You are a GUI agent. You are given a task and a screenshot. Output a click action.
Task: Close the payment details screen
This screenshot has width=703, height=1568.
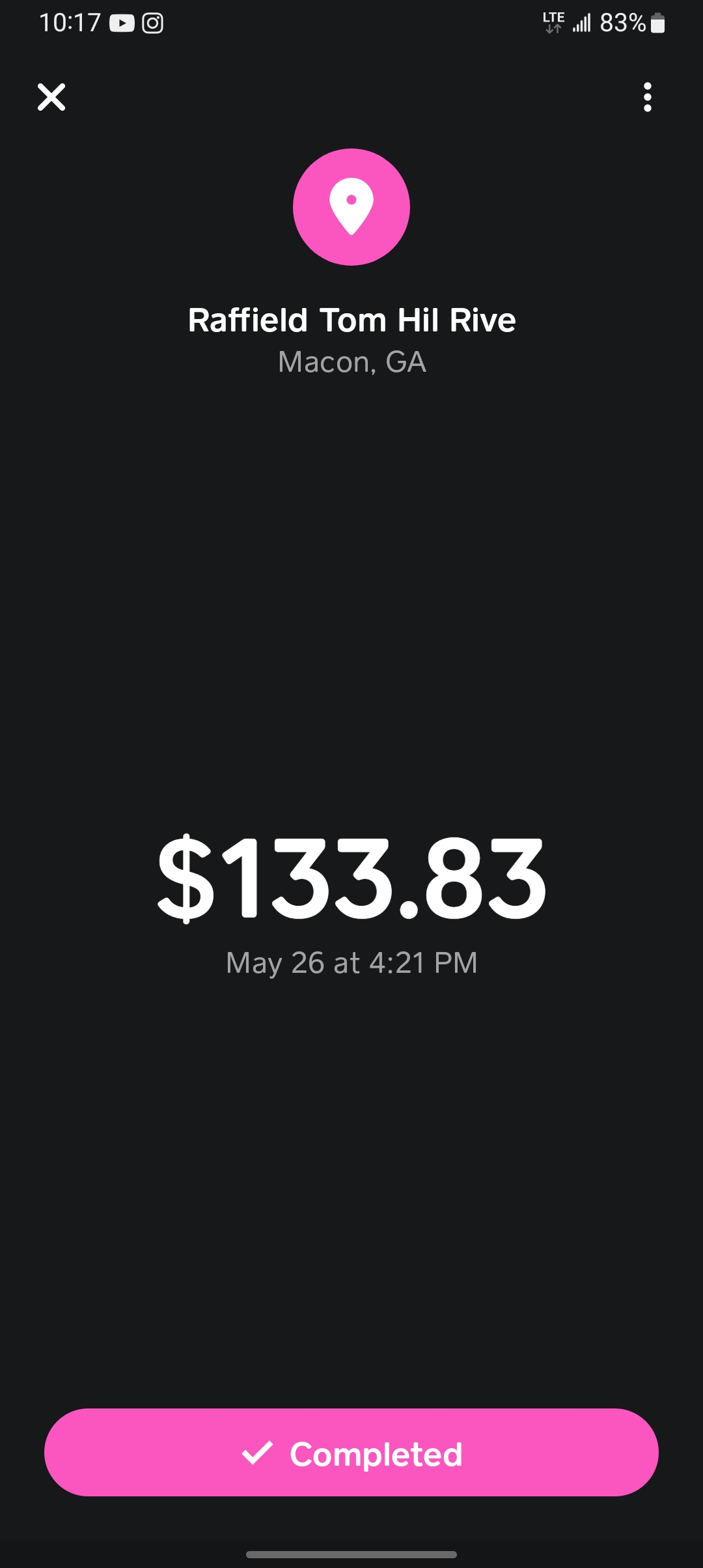51,97
